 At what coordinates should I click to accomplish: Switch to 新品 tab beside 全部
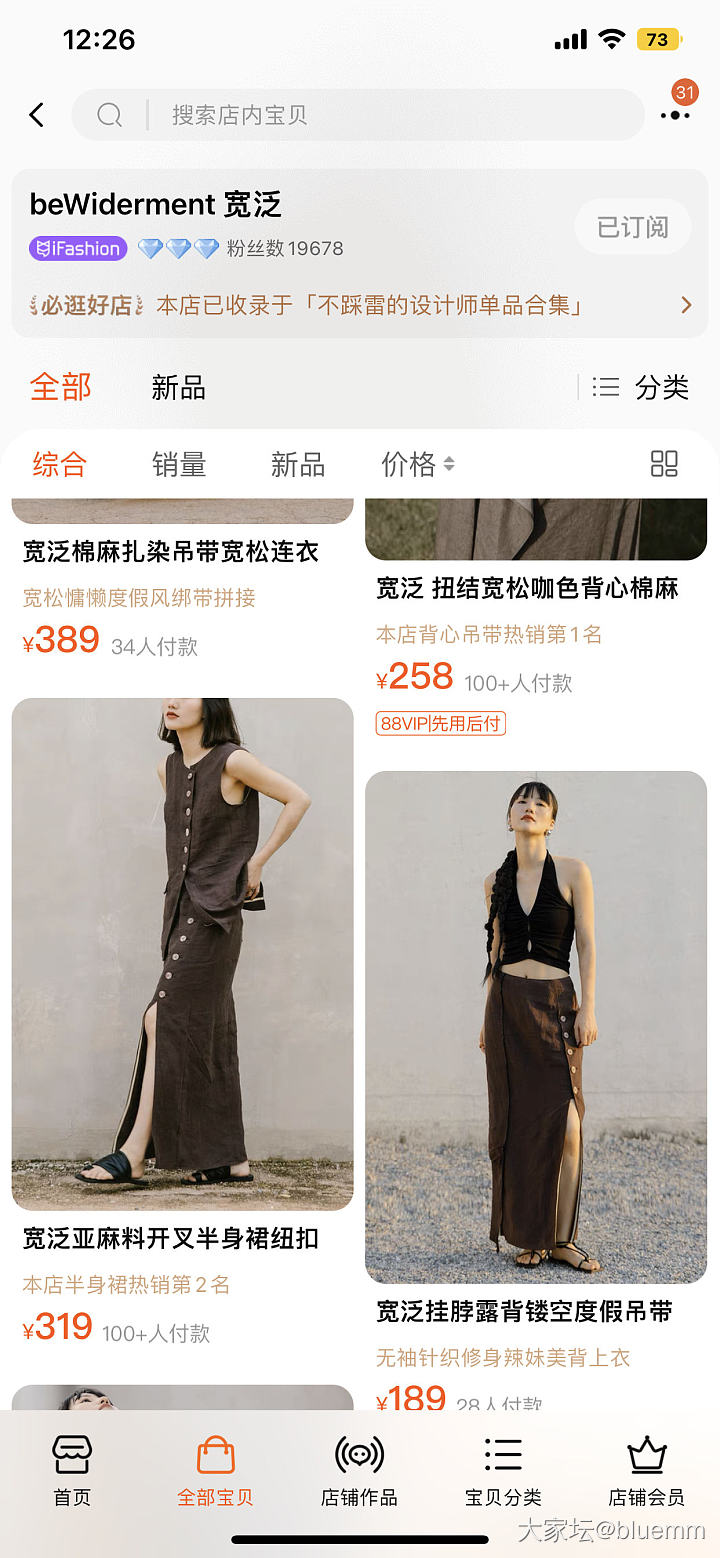click(178, 387)
